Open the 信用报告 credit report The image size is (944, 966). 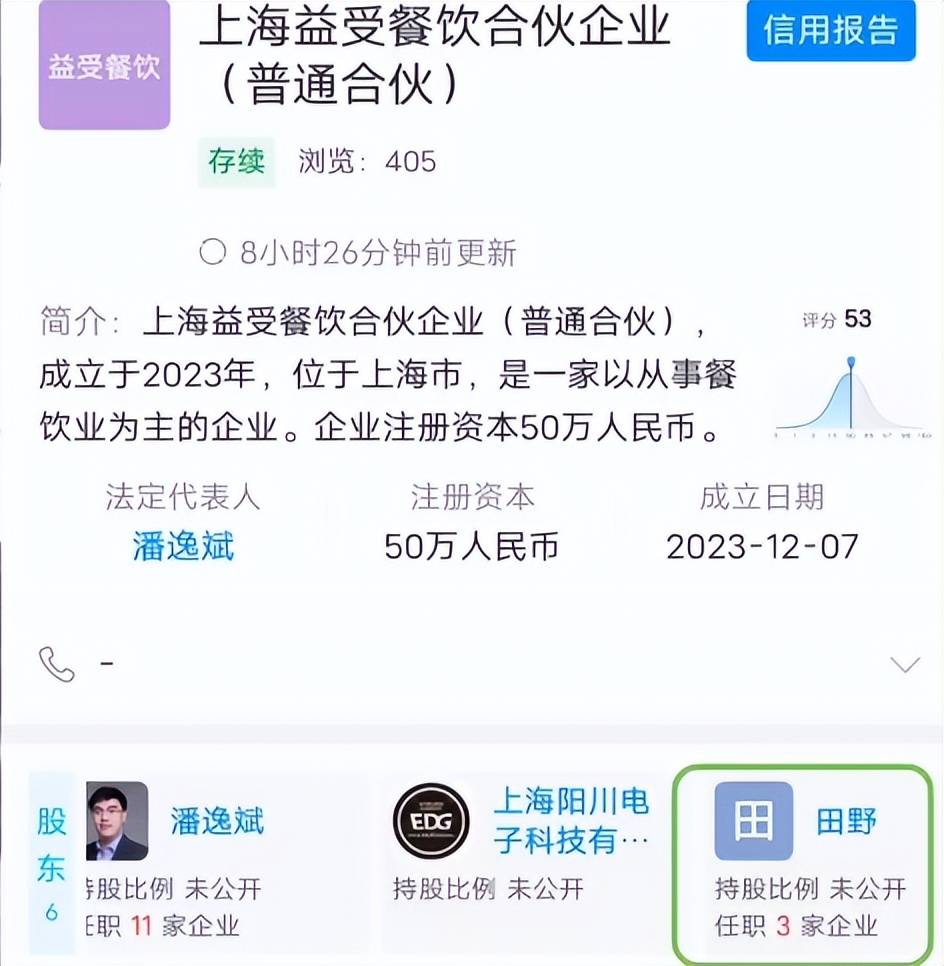830,31
